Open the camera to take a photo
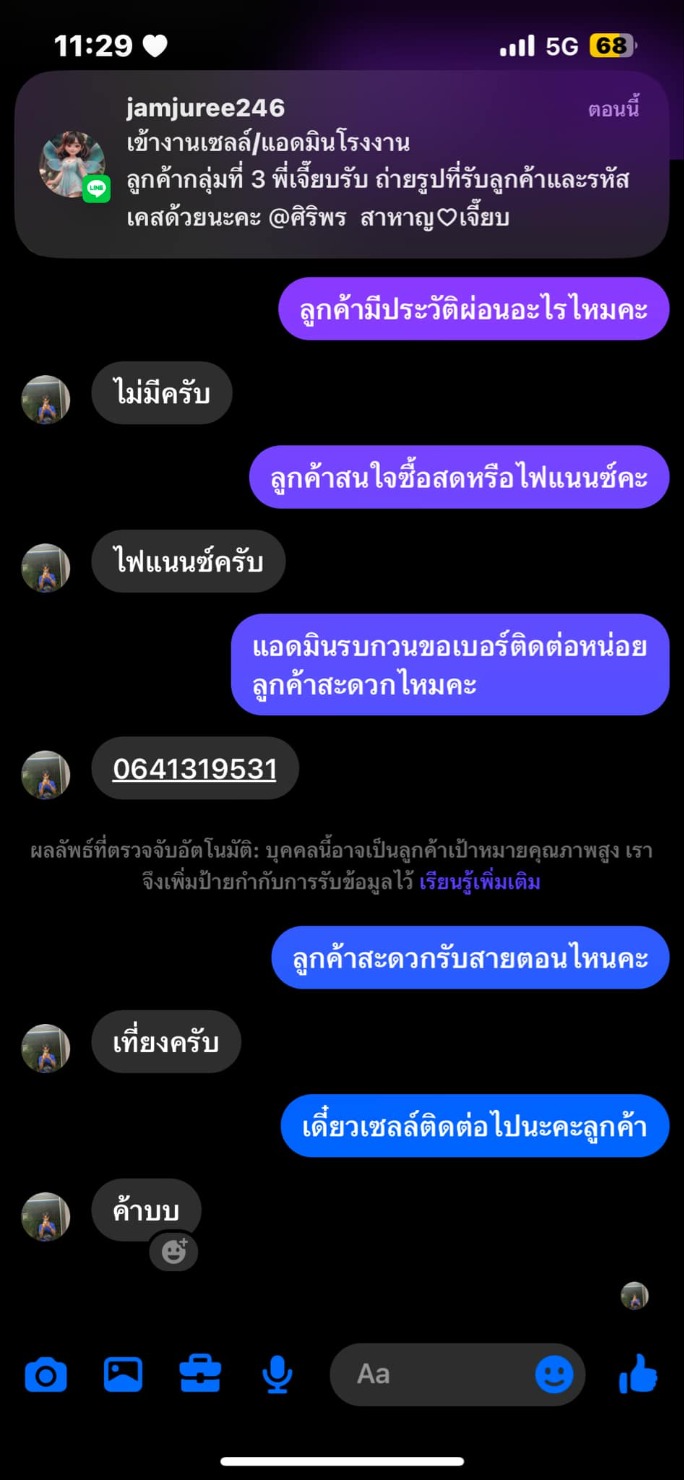The image size is (684, 1480). pyautogui.click(x=45, y=1375)
